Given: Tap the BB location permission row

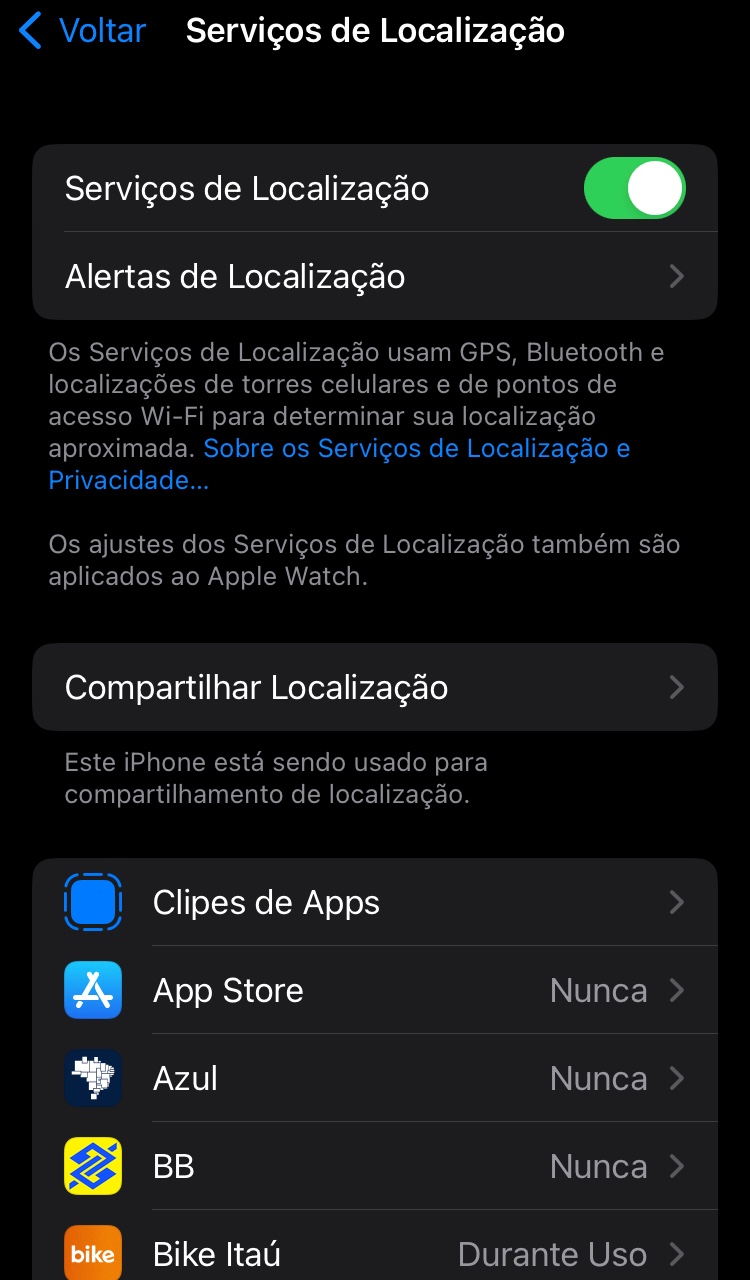Looking at the screenshot, I should pos(375,1167).
